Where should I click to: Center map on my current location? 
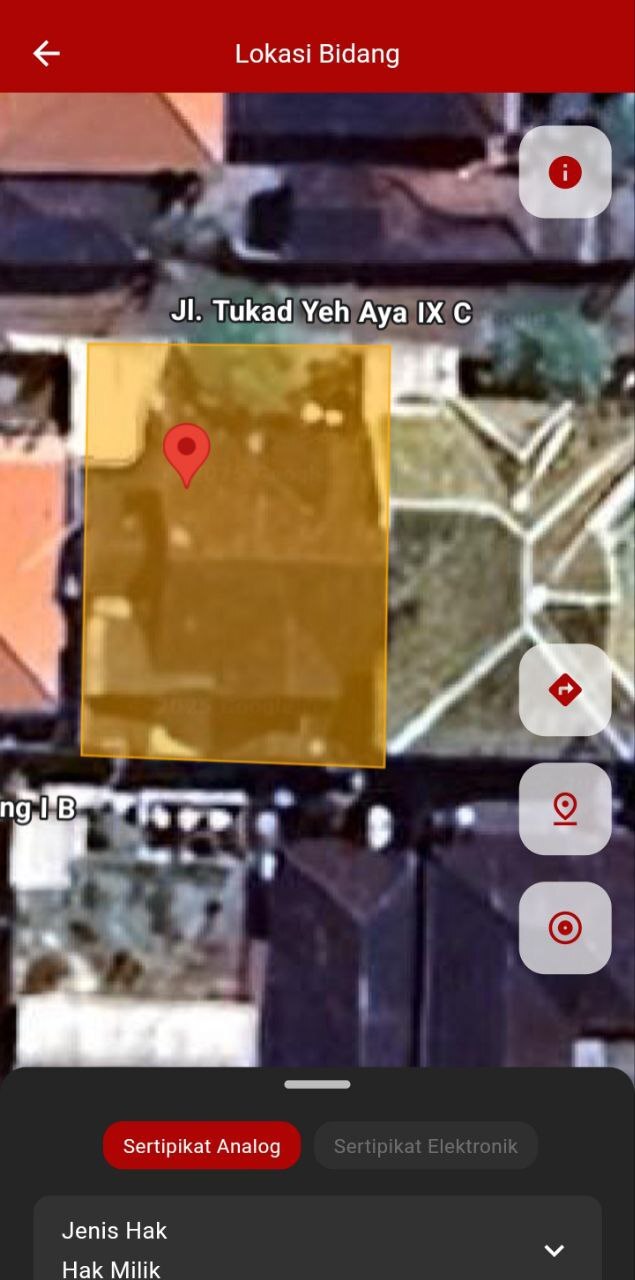pyautogui.click(x=565, y=928)
